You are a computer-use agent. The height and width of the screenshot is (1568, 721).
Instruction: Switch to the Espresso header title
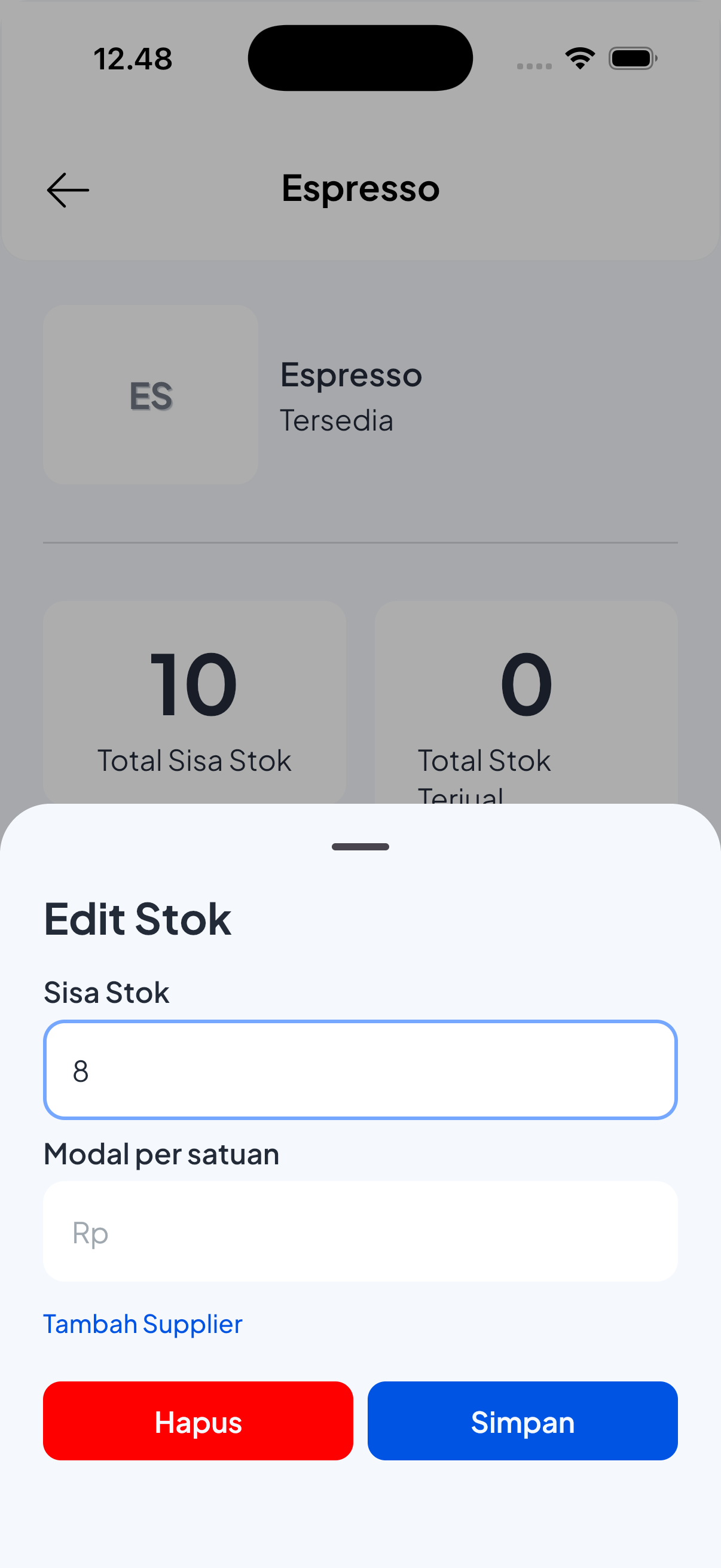point(359,188)
